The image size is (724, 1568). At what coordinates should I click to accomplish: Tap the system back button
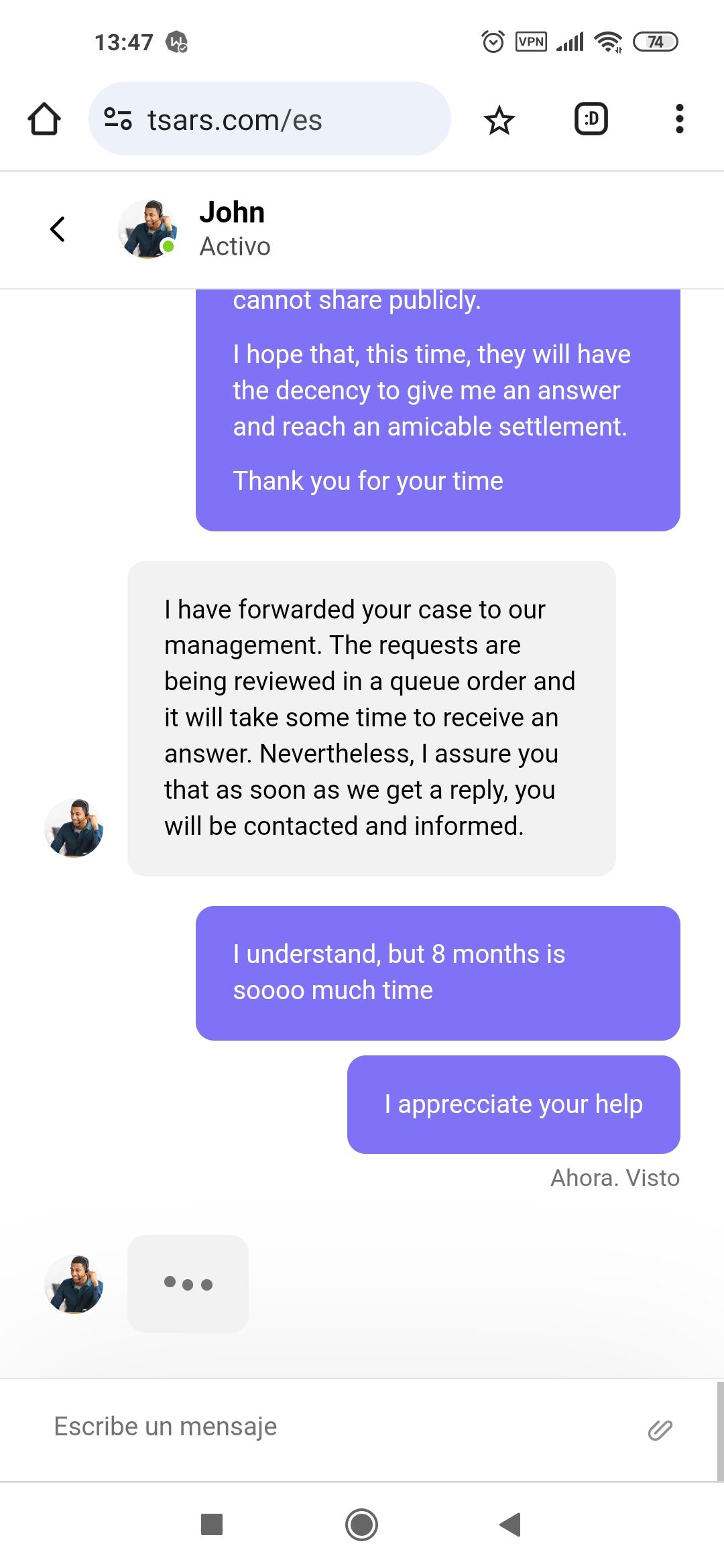pyautogui.click(x=511, y=1524)
